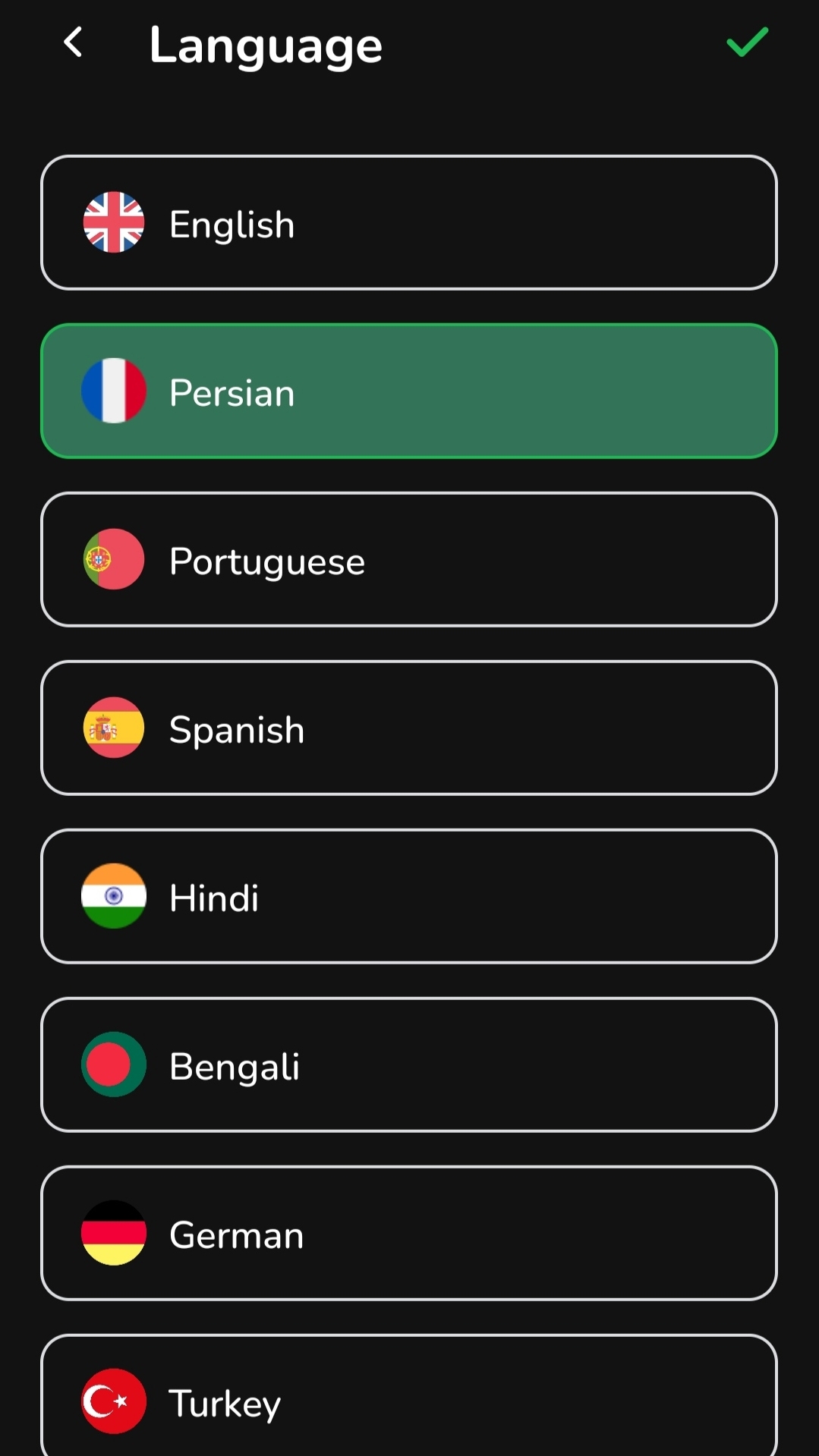Pick Portuguese from the language list
This screenshot has width=819, height=1456.
click(x=408, y=560)
